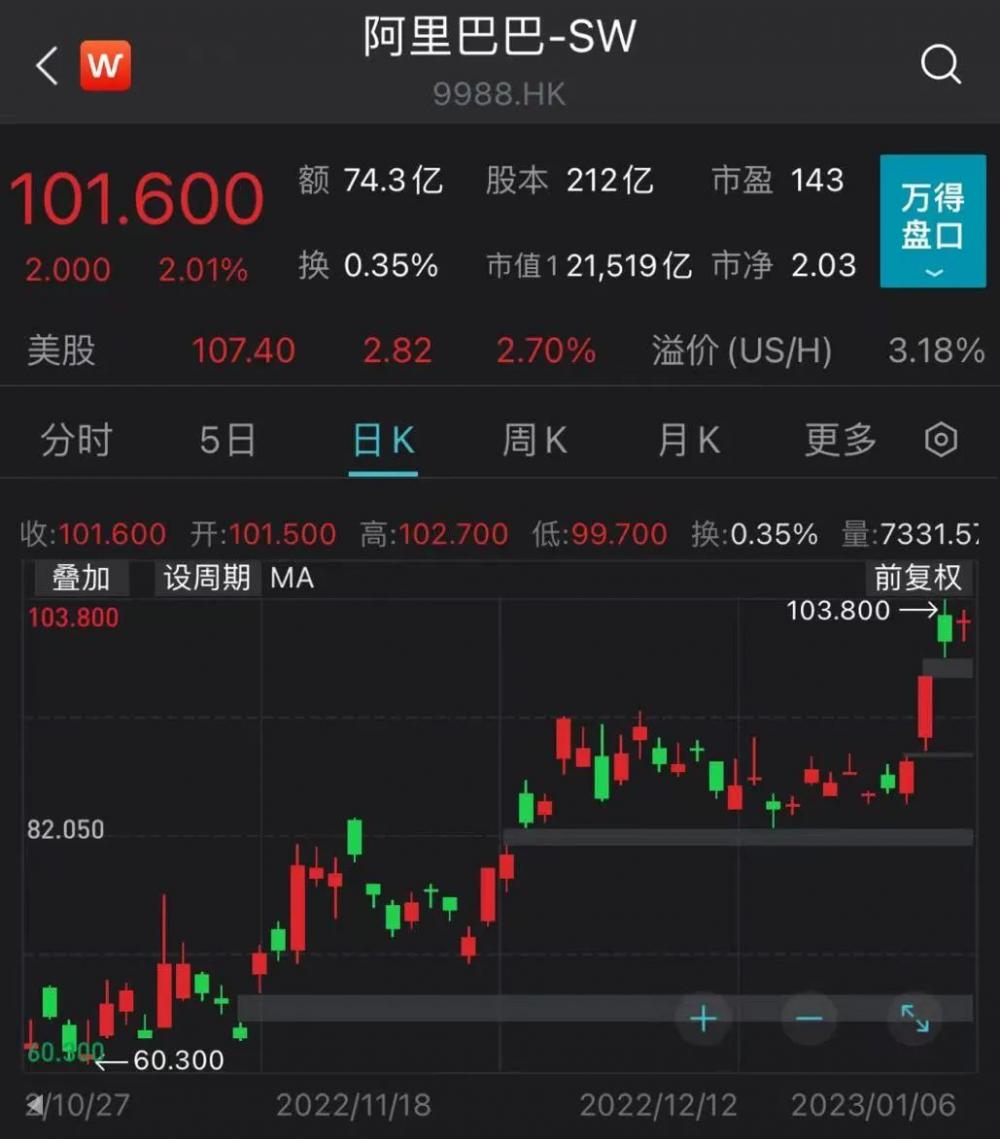
Task: Tap the 设周期 period button
Action: [x=207, y=578]
